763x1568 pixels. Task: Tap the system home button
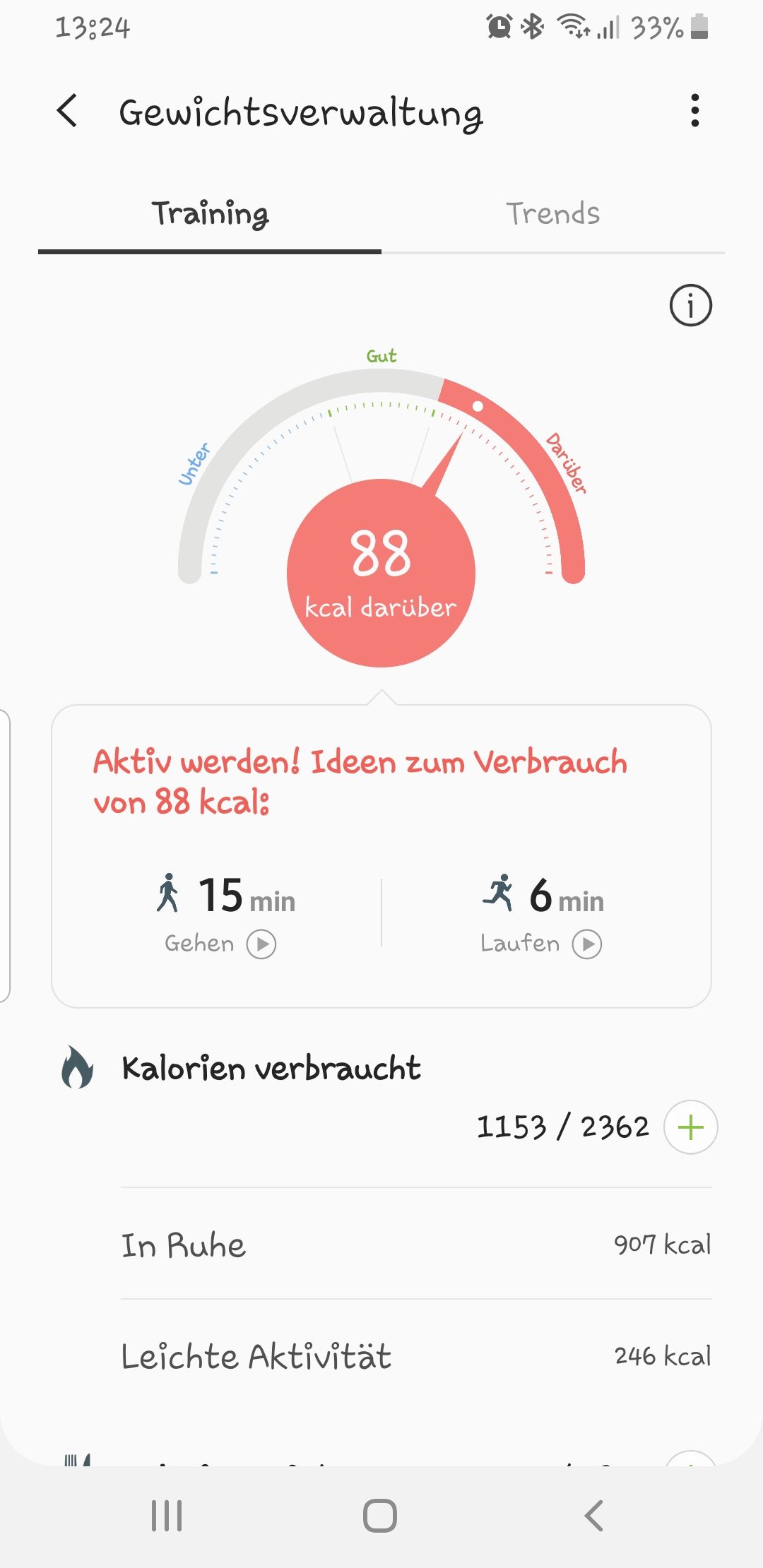(x=380, y=1516)
